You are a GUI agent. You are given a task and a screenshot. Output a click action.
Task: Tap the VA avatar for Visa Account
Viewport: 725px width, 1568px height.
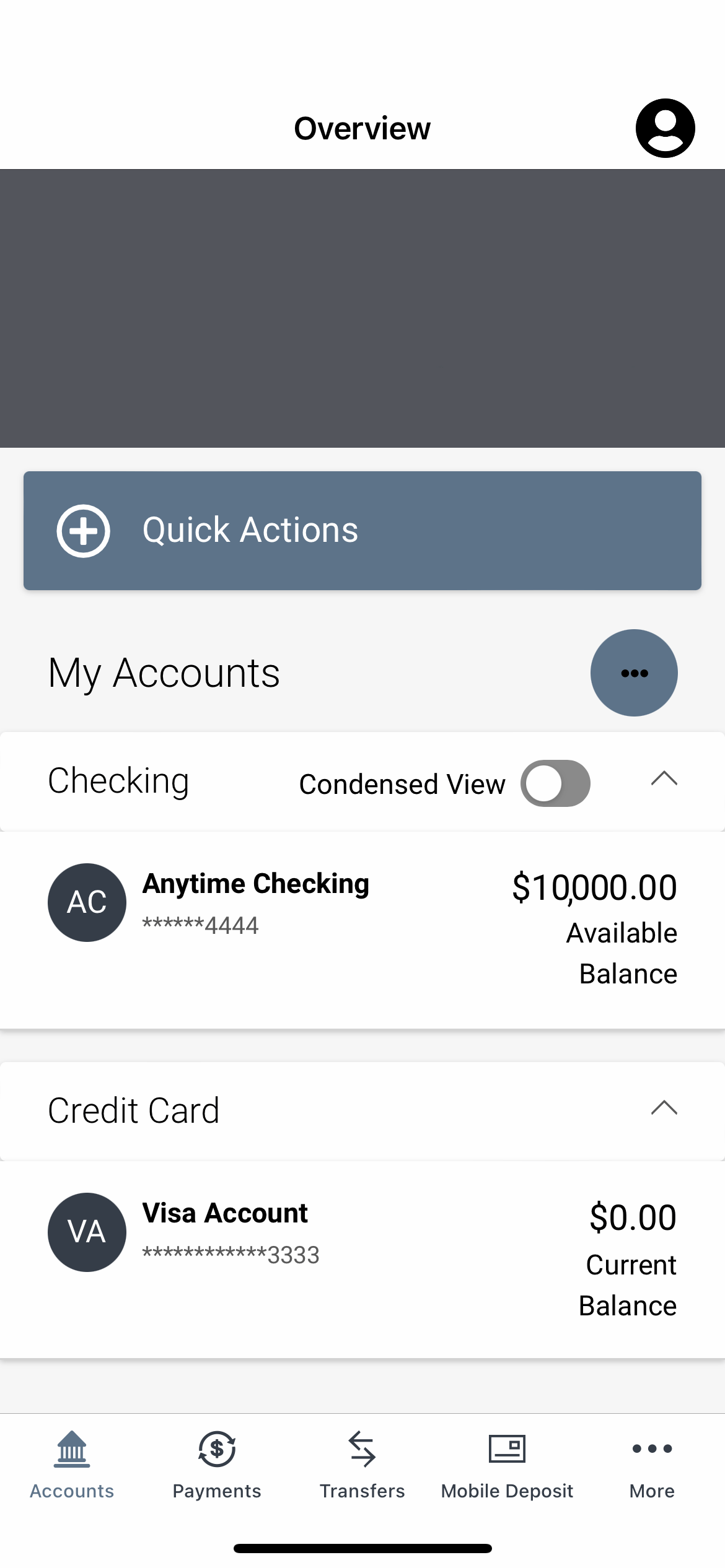point(87,1232)
